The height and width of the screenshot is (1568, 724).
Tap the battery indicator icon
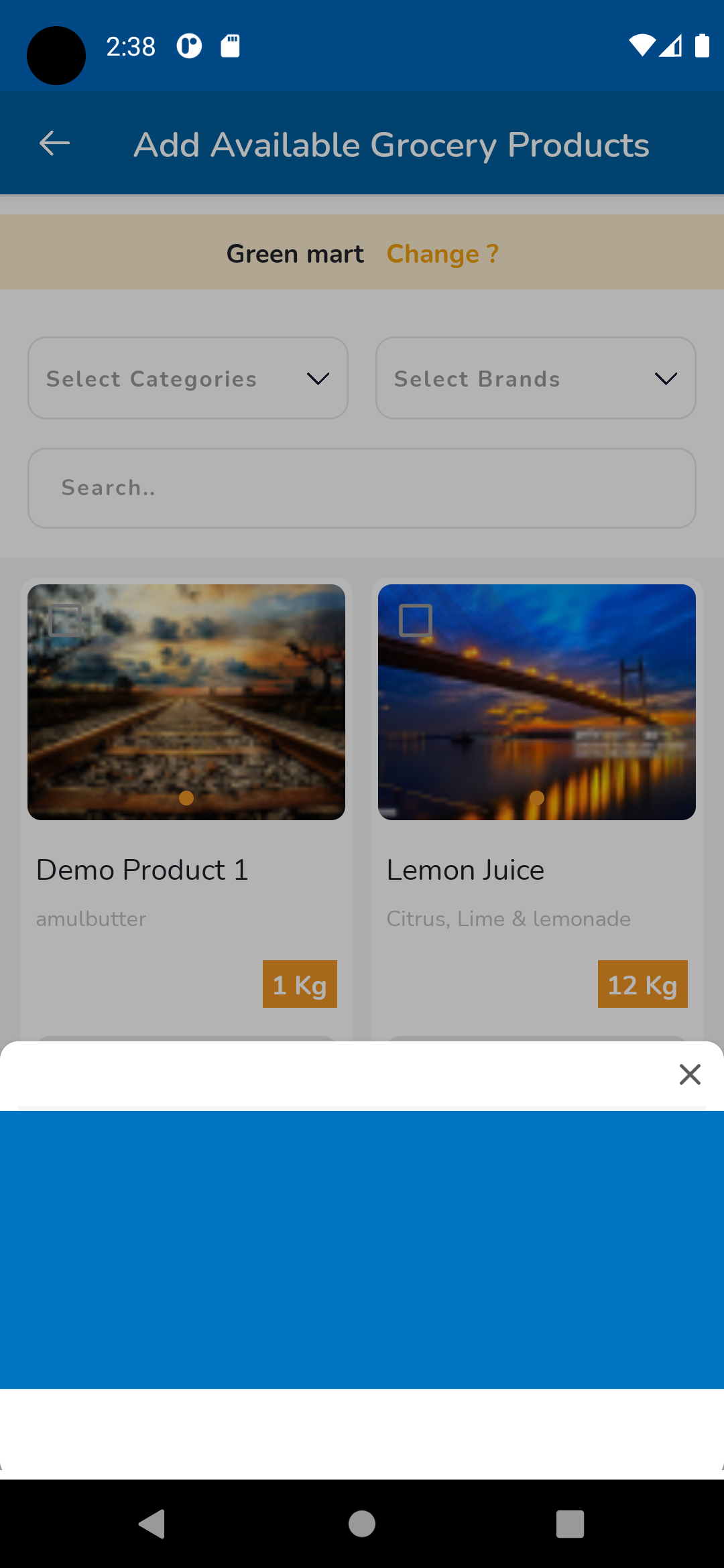(702, 46)
